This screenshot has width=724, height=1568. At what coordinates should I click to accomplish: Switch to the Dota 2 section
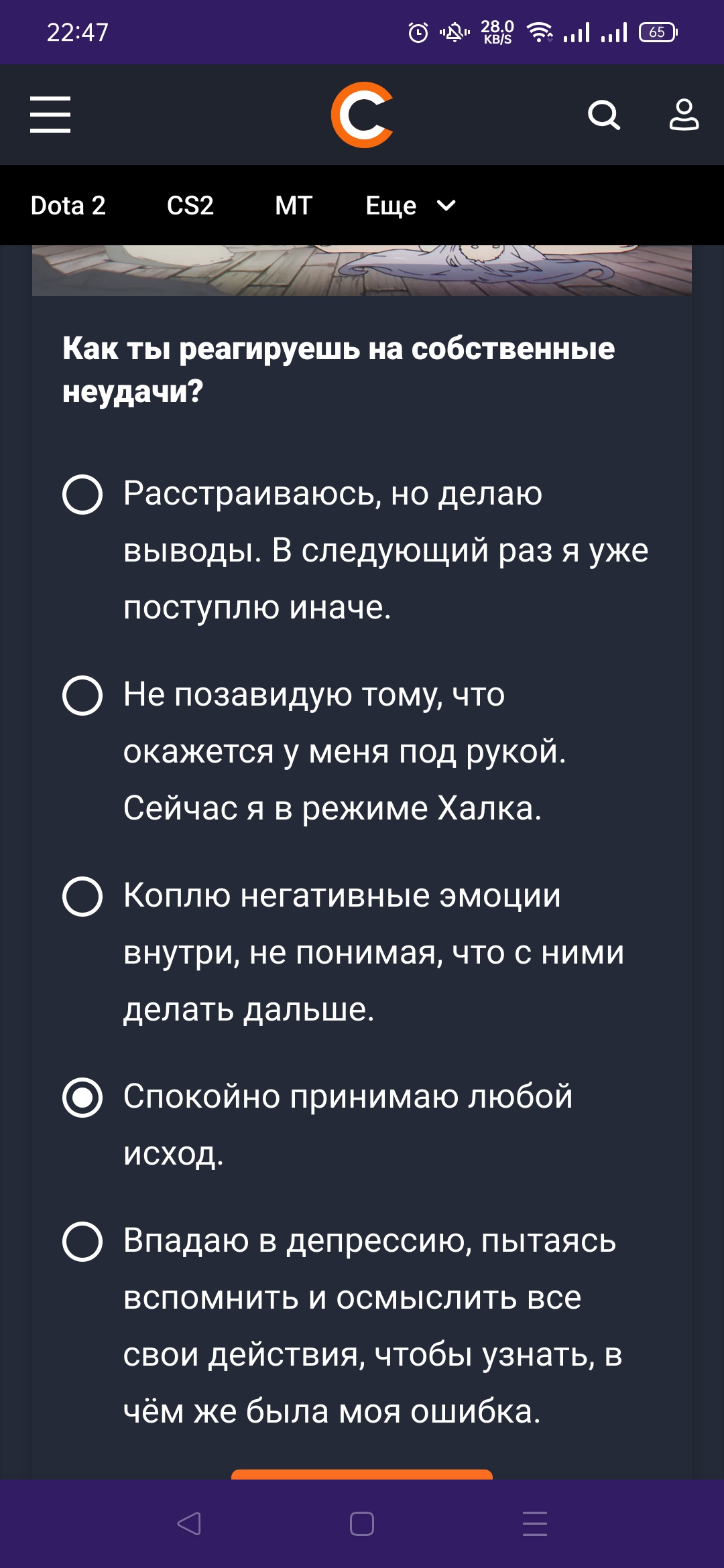coord(68,206)
